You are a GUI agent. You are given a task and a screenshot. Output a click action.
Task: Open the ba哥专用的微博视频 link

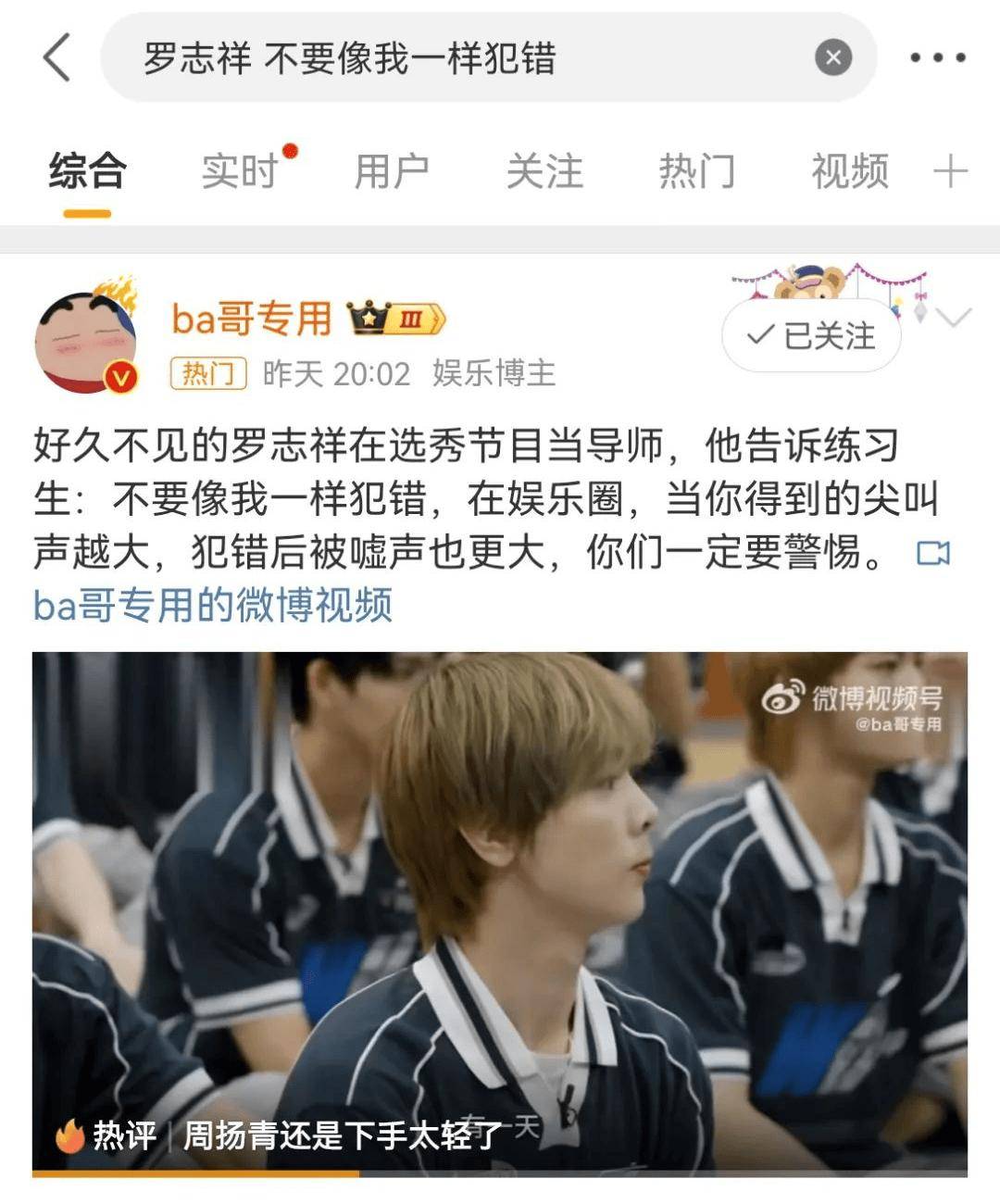[x=213, y=606]
